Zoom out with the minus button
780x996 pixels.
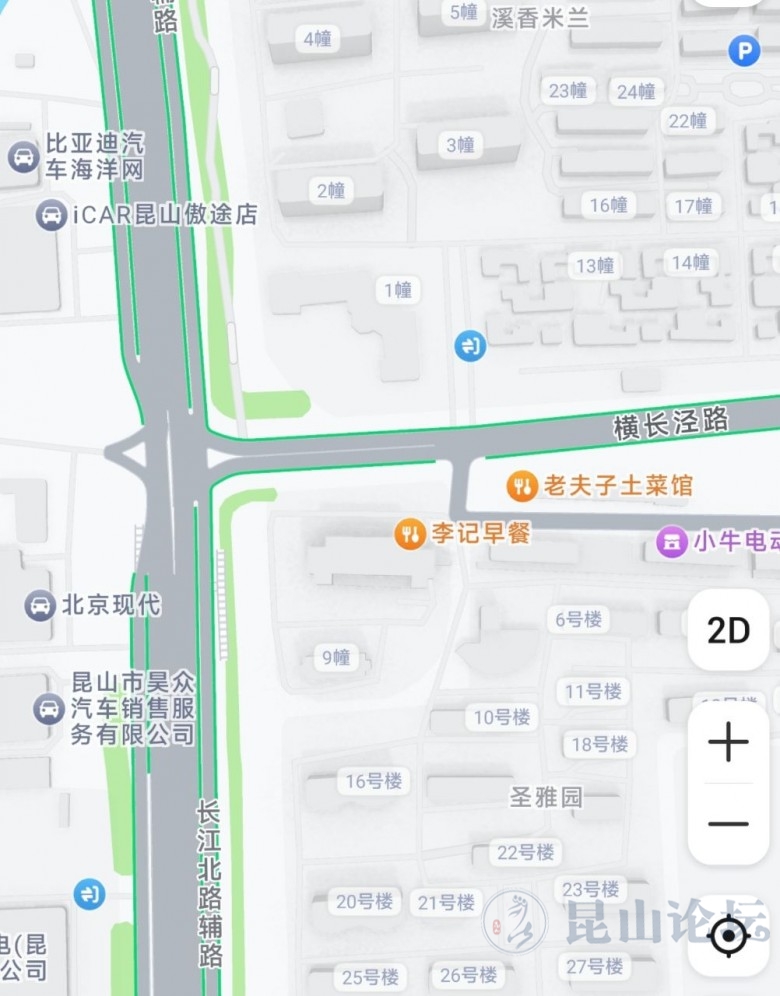point(728,824)
